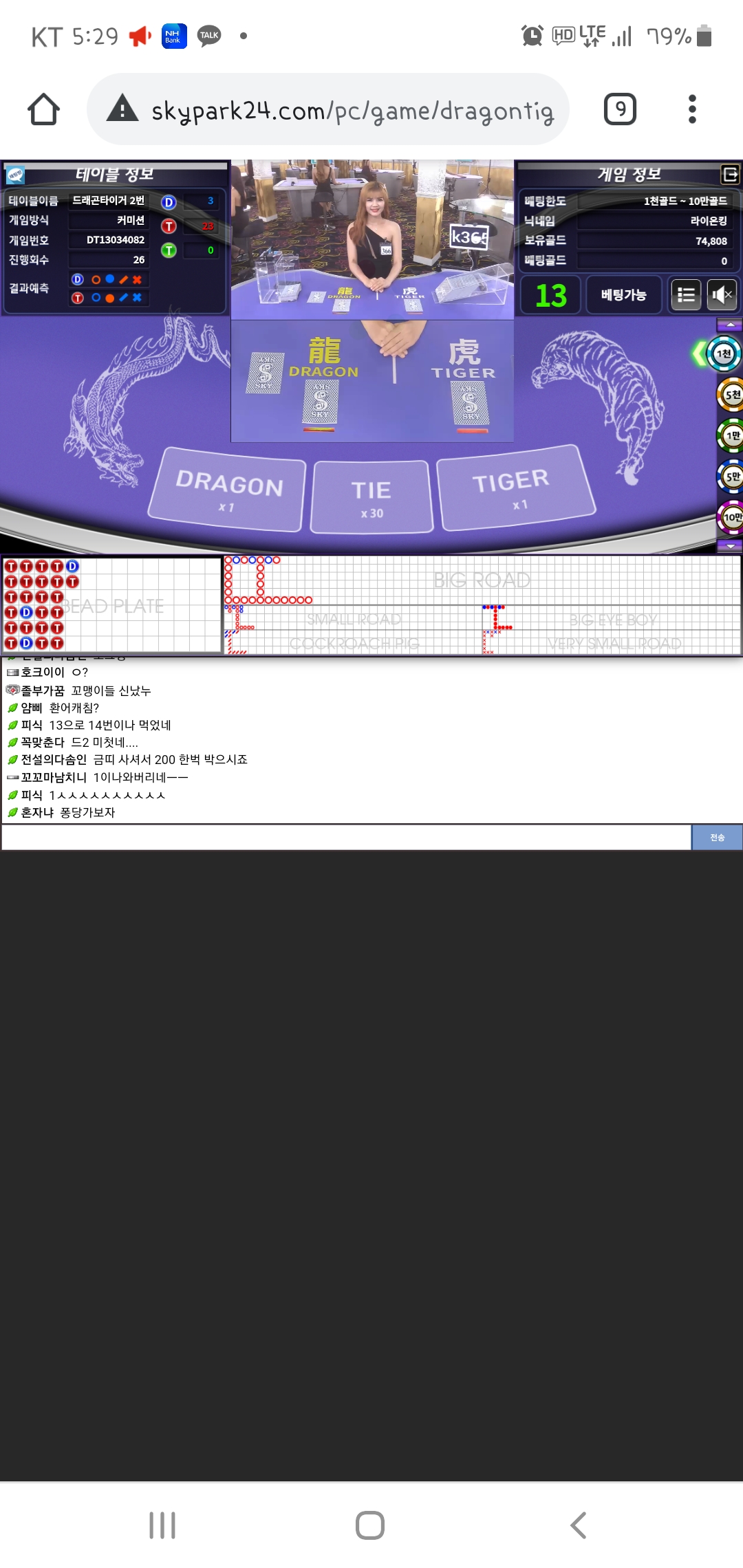Select the 10만 betting chip
Viewport: 743px width, 1568px height.
[x=731, y=517]
